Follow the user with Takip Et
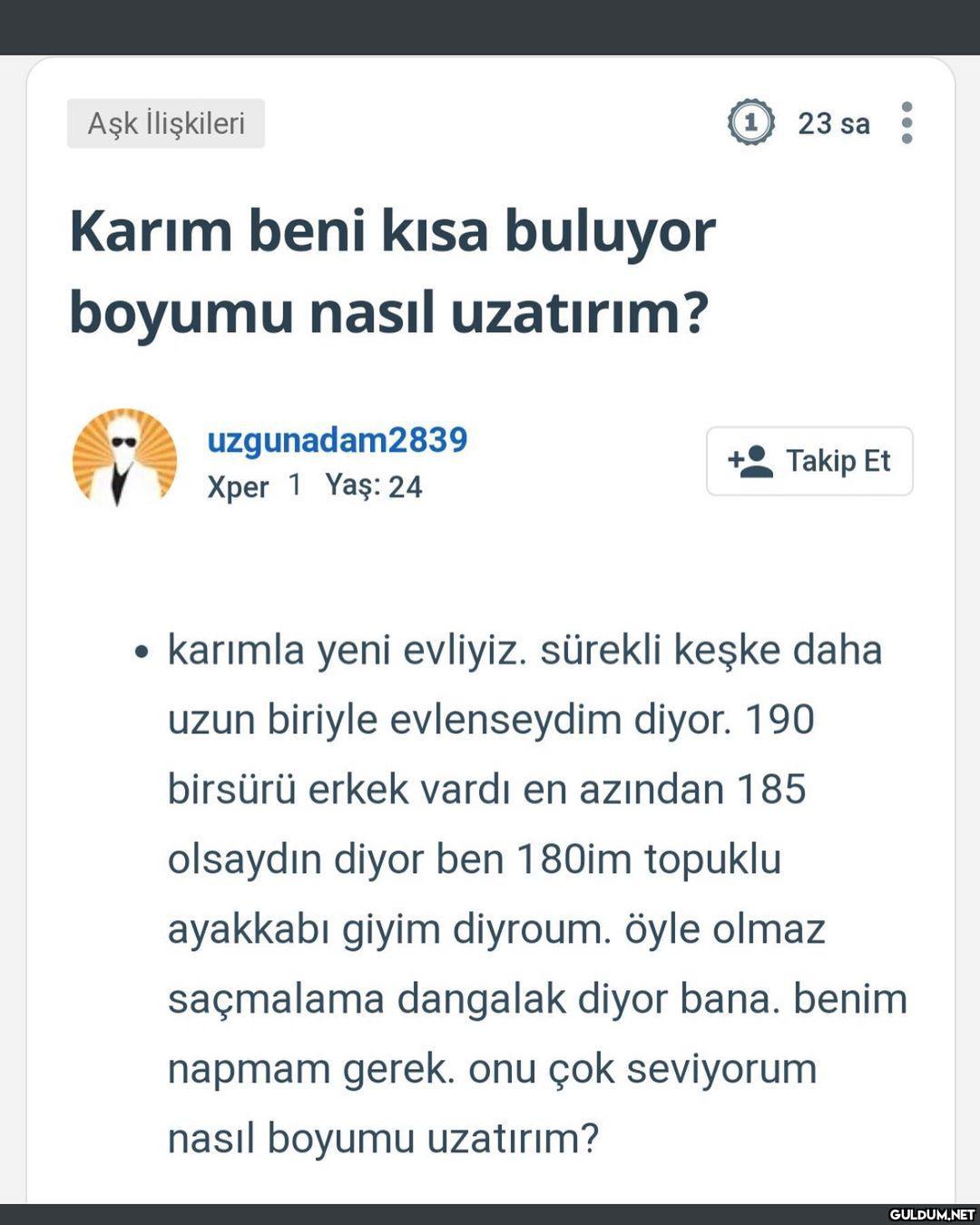 tap(809, 461)
